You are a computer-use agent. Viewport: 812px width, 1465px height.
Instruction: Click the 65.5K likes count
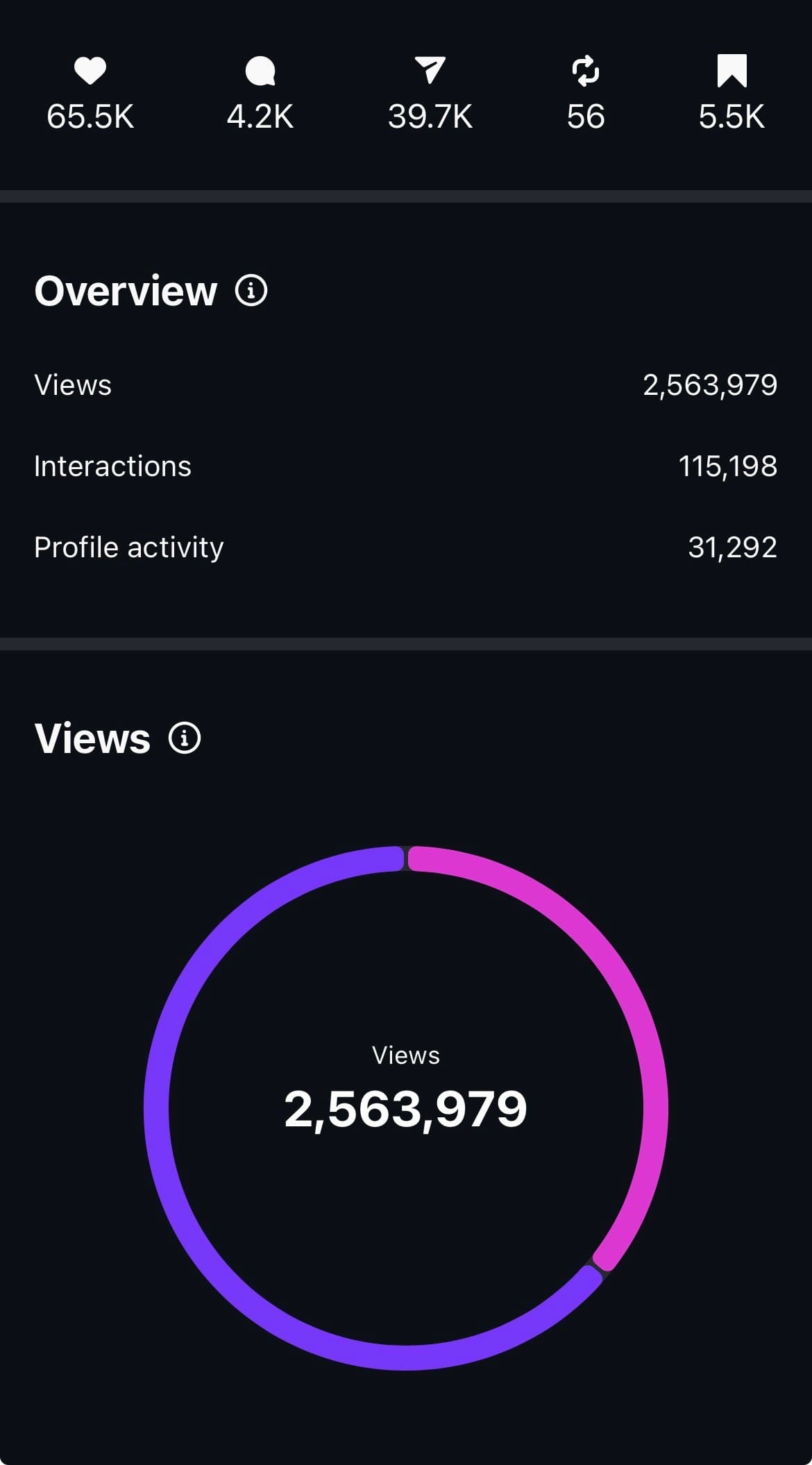click(90, 117)
